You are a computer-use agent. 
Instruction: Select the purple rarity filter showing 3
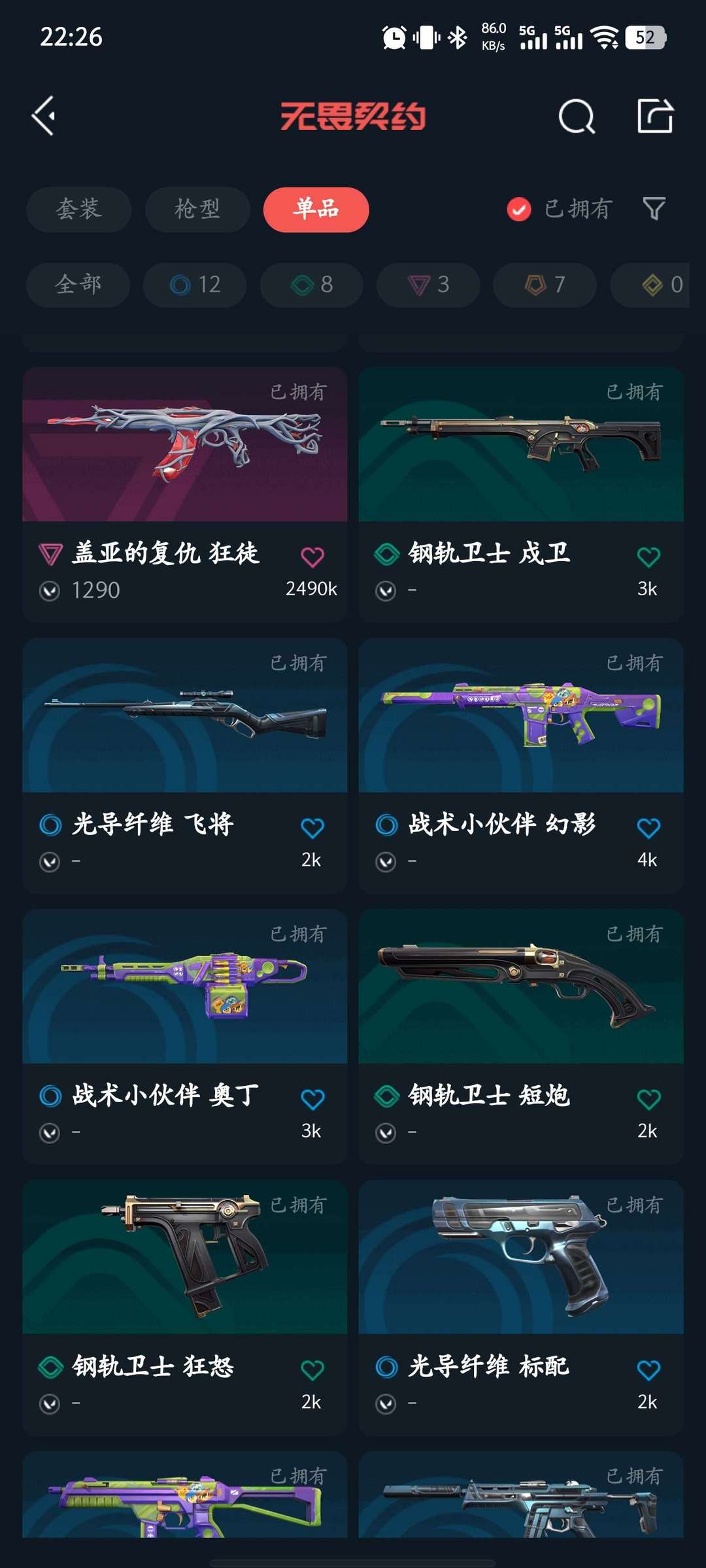click(427, 285)
